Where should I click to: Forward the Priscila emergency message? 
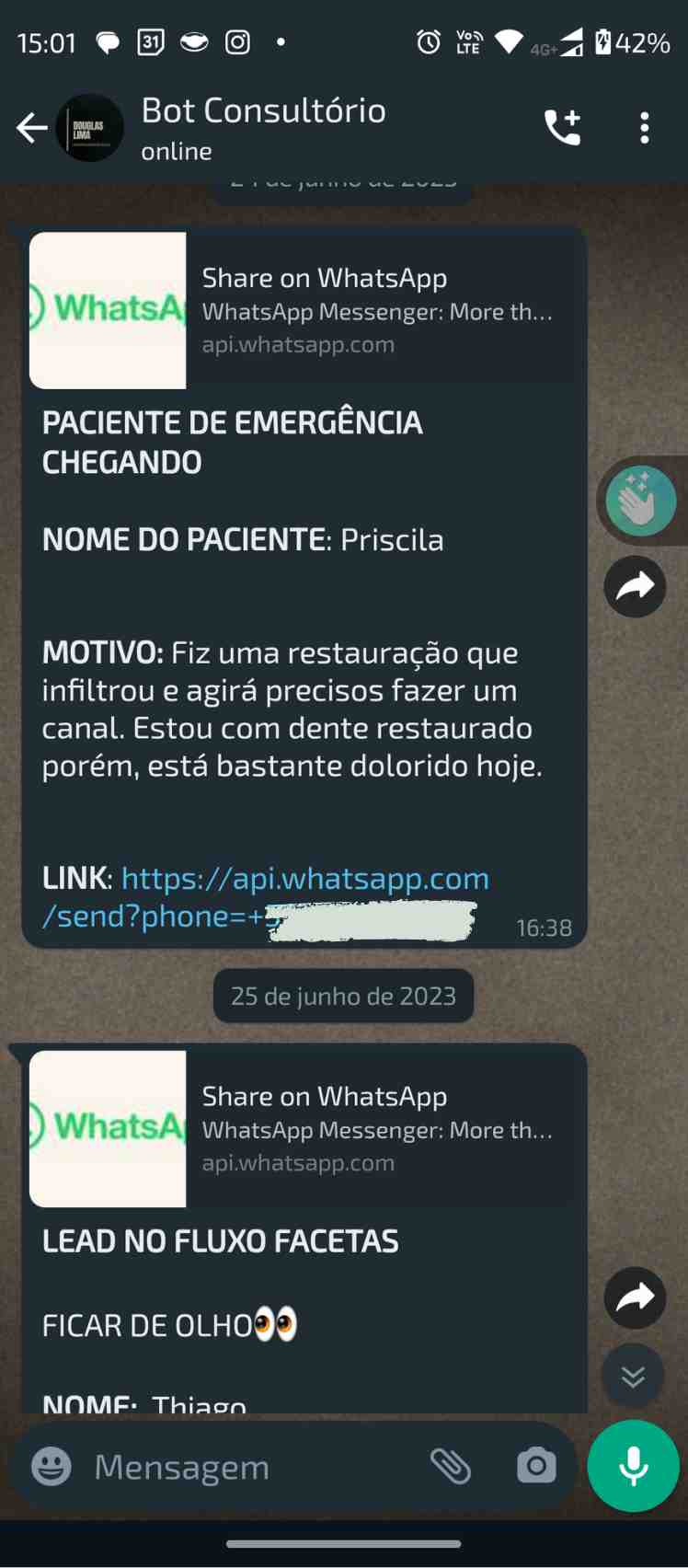(x=635, y=586)
